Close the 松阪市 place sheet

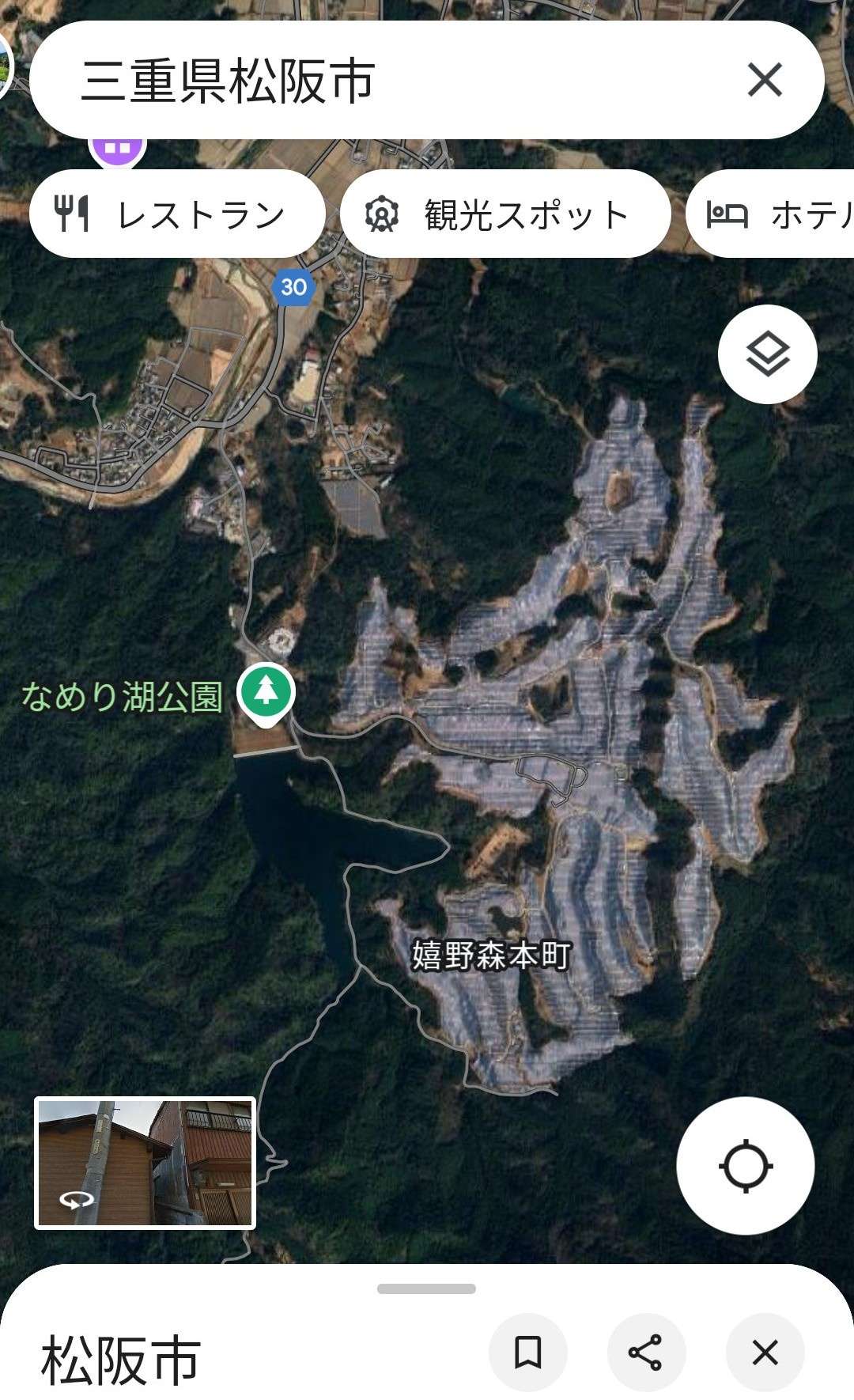765,1353
